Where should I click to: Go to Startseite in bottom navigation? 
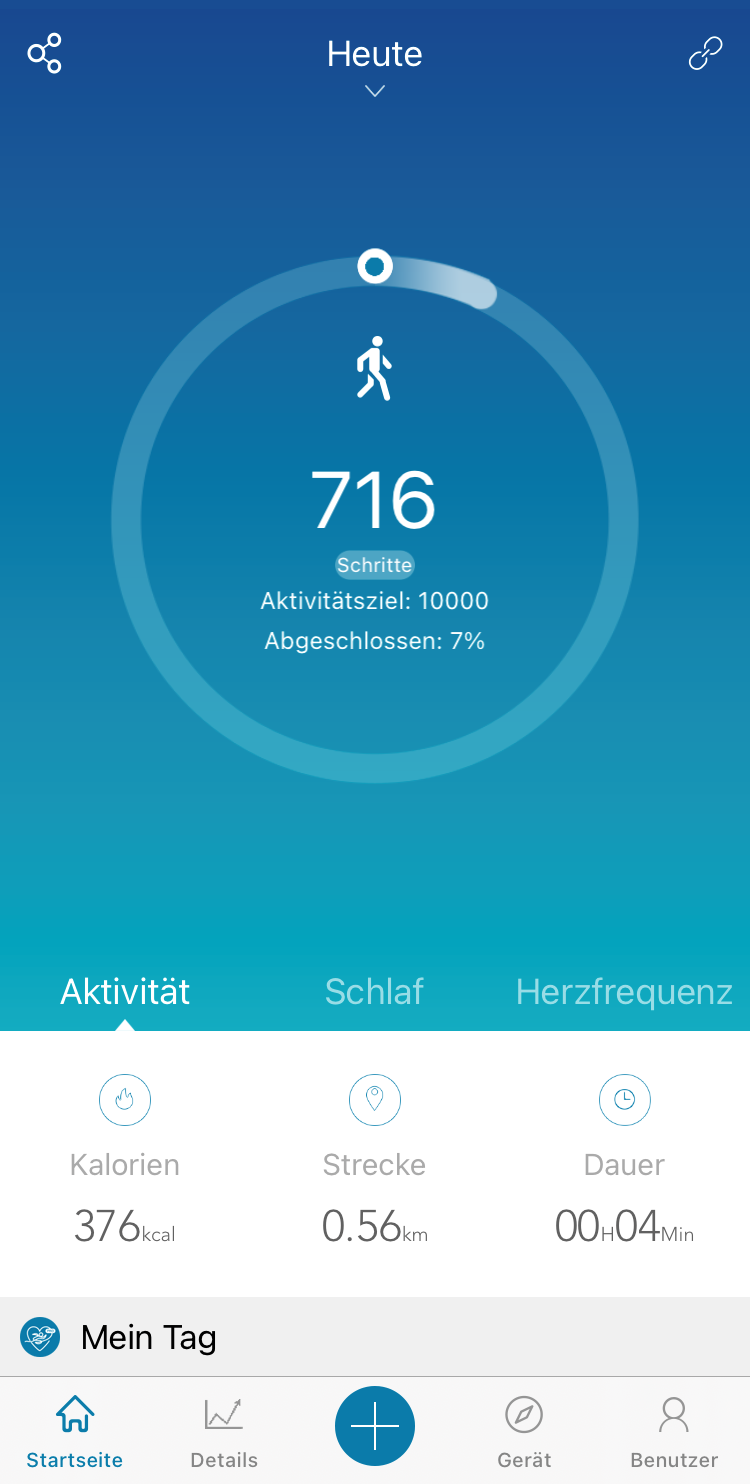[75, 1432]
